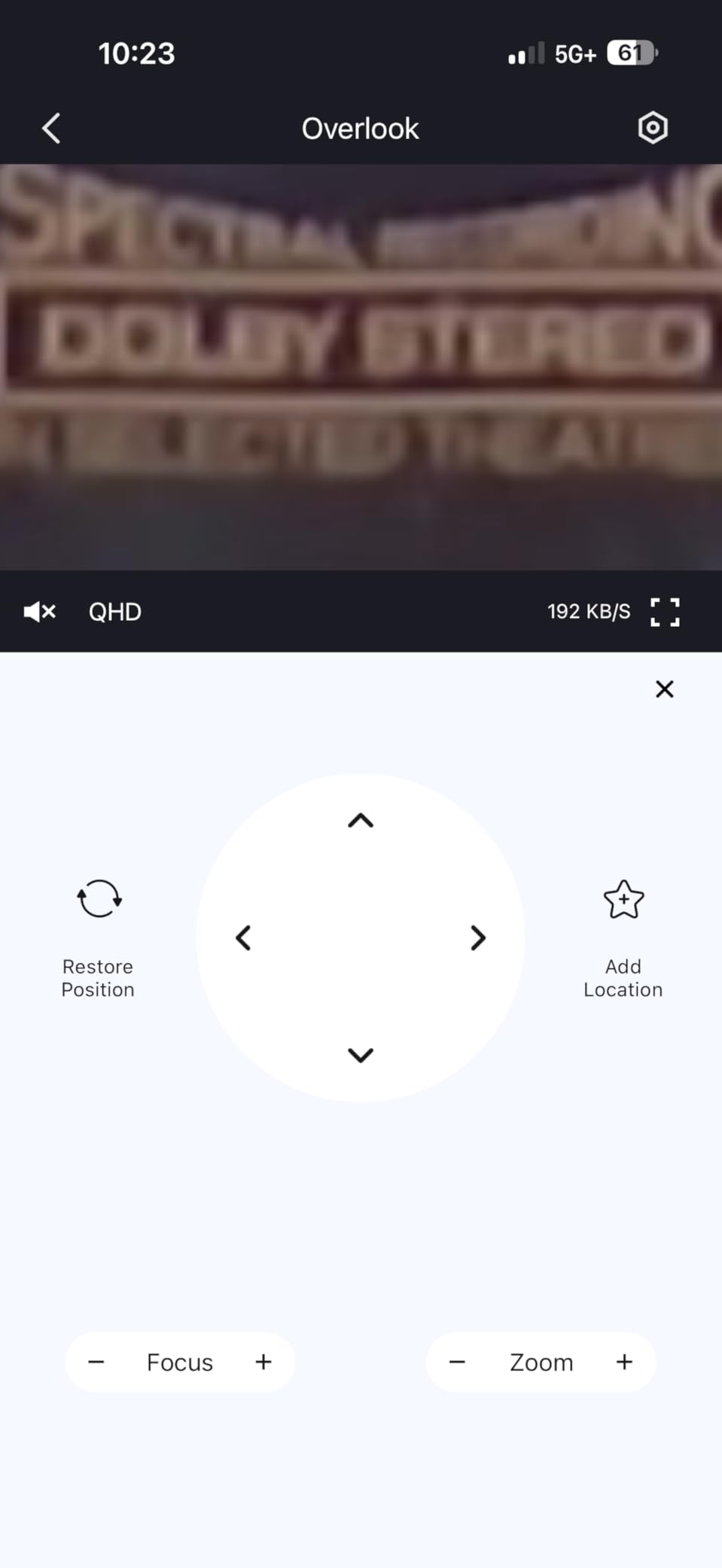This screenshot has height=1568, width=722.
Task: Pan the camera left
Action: 243,938
